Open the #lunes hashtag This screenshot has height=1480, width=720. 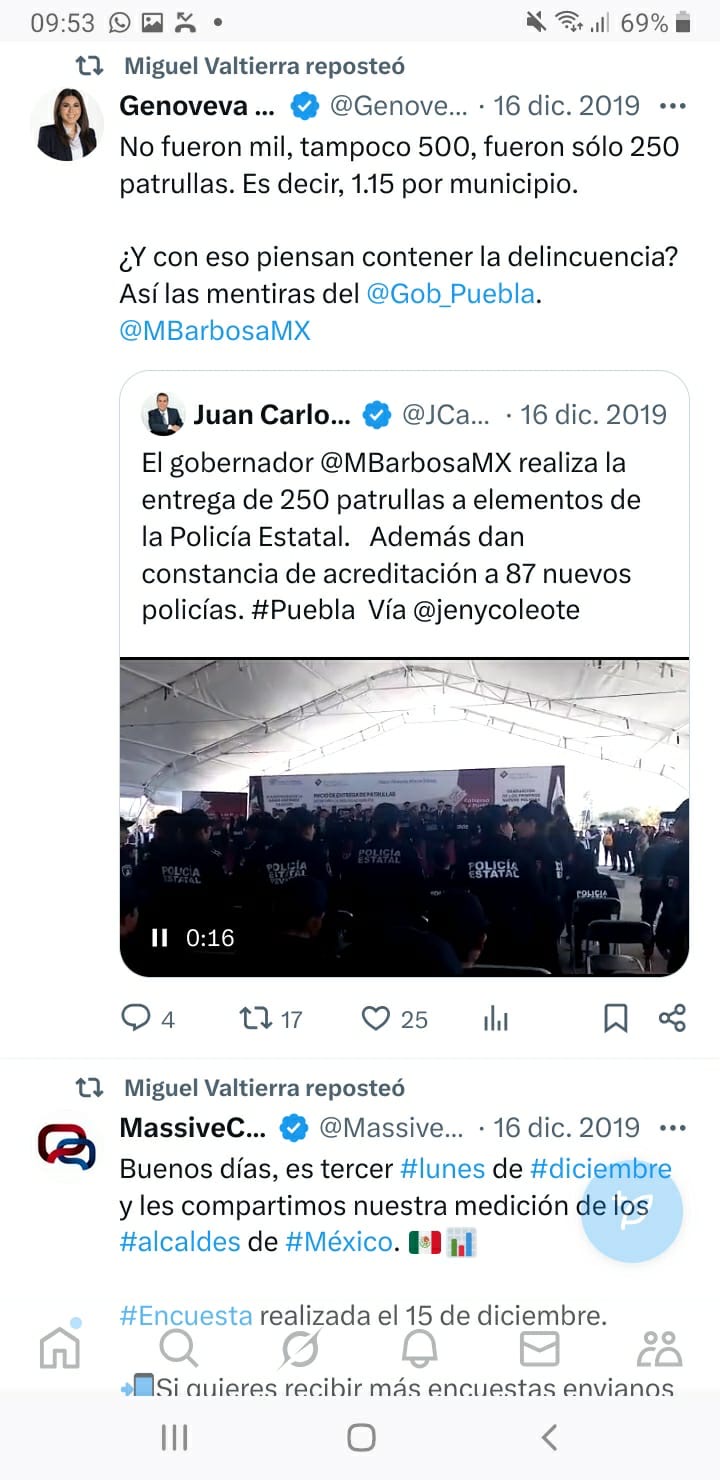442,1168
